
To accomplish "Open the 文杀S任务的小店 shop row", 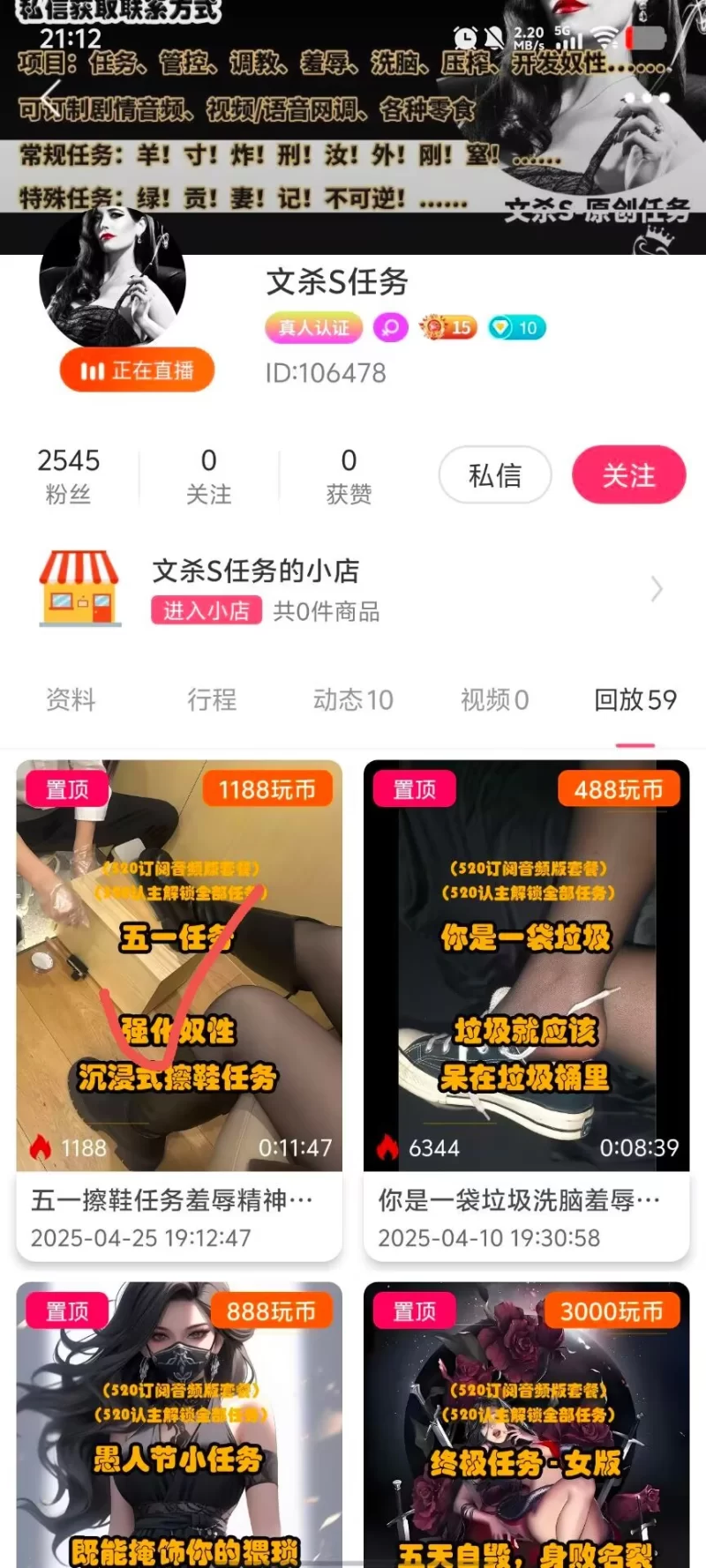I will point(353,588).
